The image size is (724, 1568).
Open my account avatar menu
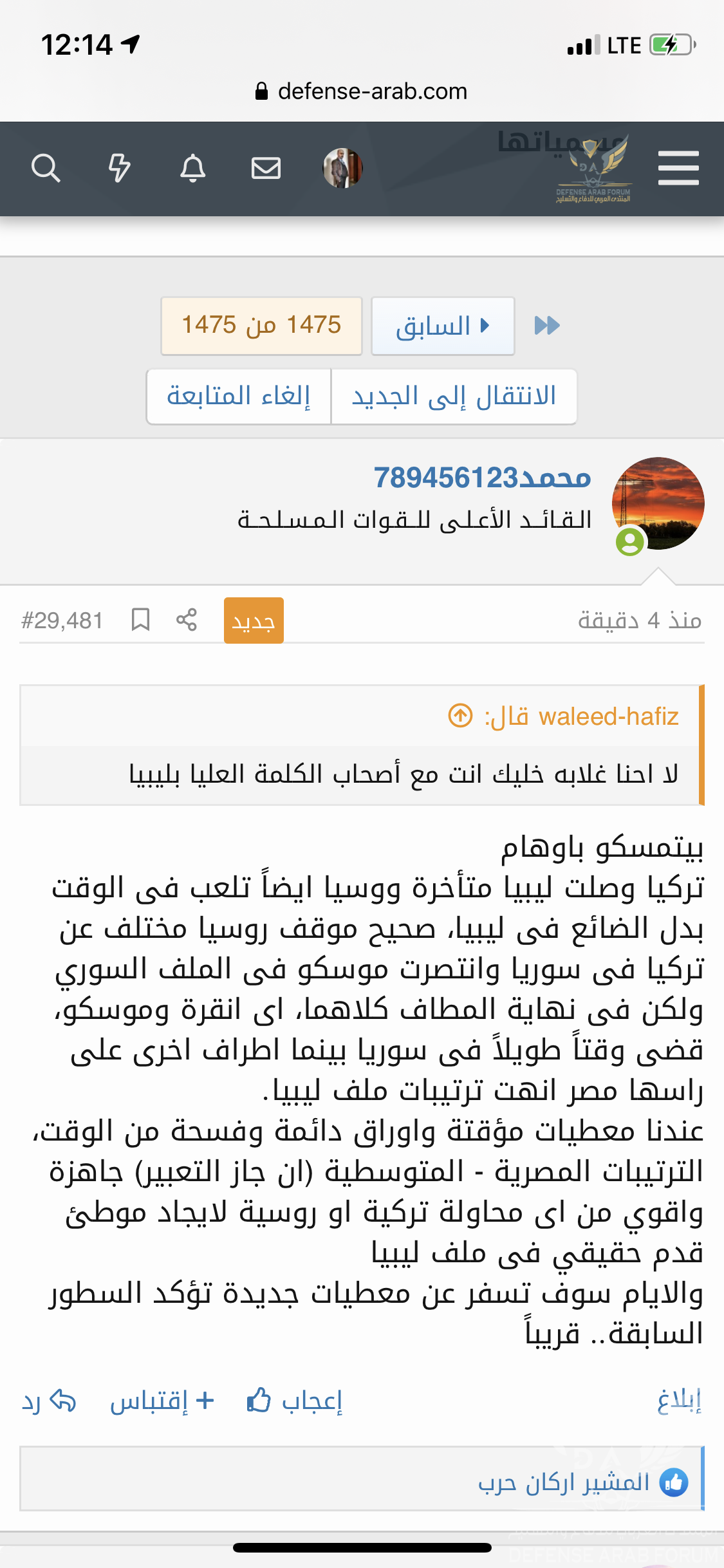point(342,169)
